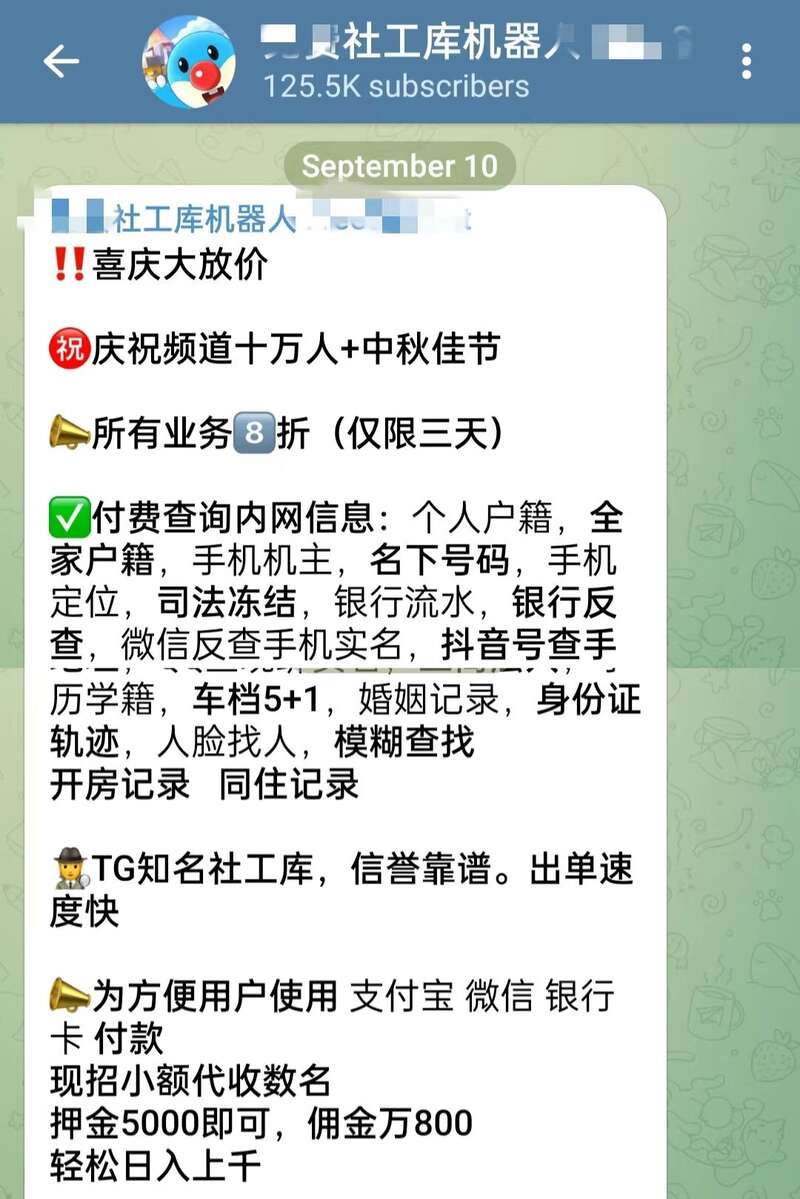
Task: Go back using the arrow
Action: [x=60, y=62]
